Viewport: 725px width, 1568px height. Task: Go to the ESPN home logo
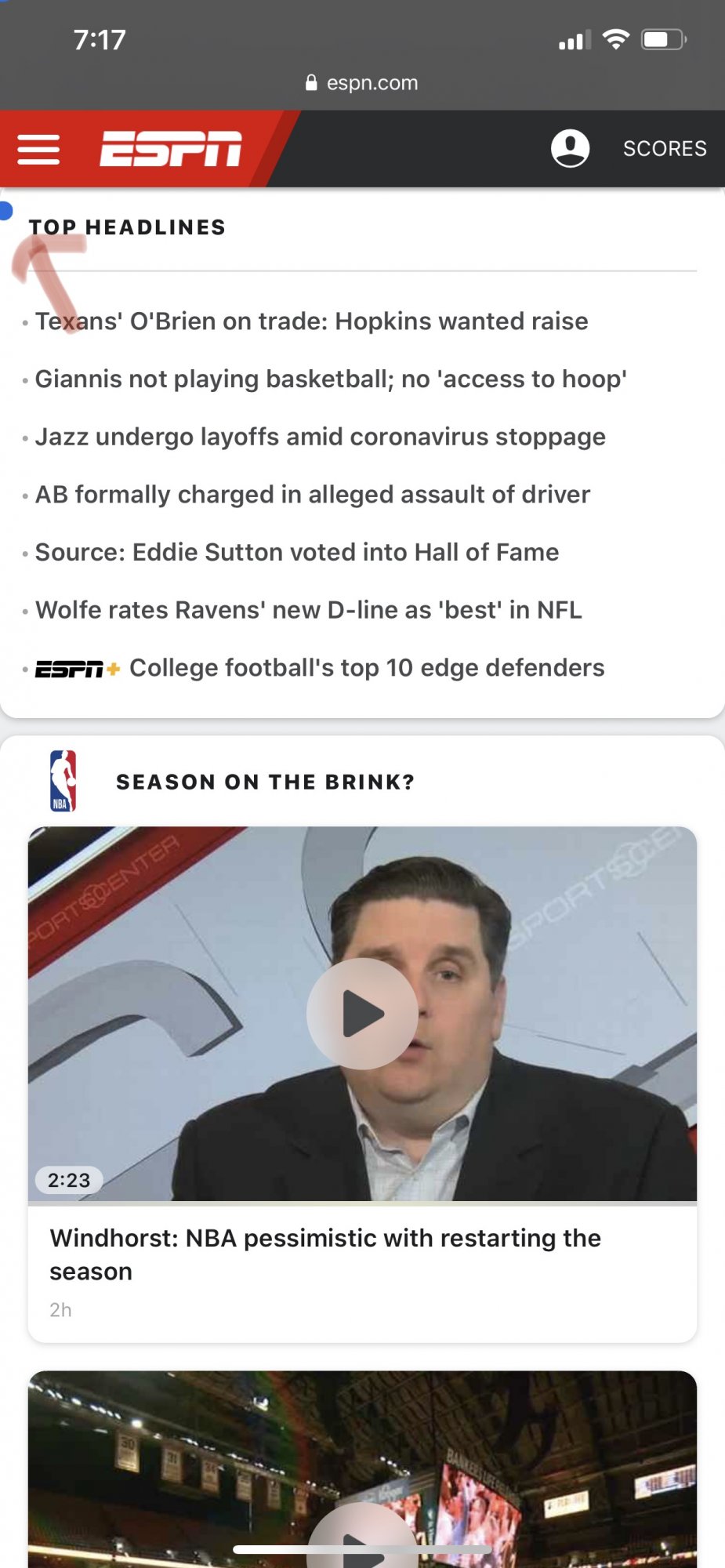click(171, 149)
